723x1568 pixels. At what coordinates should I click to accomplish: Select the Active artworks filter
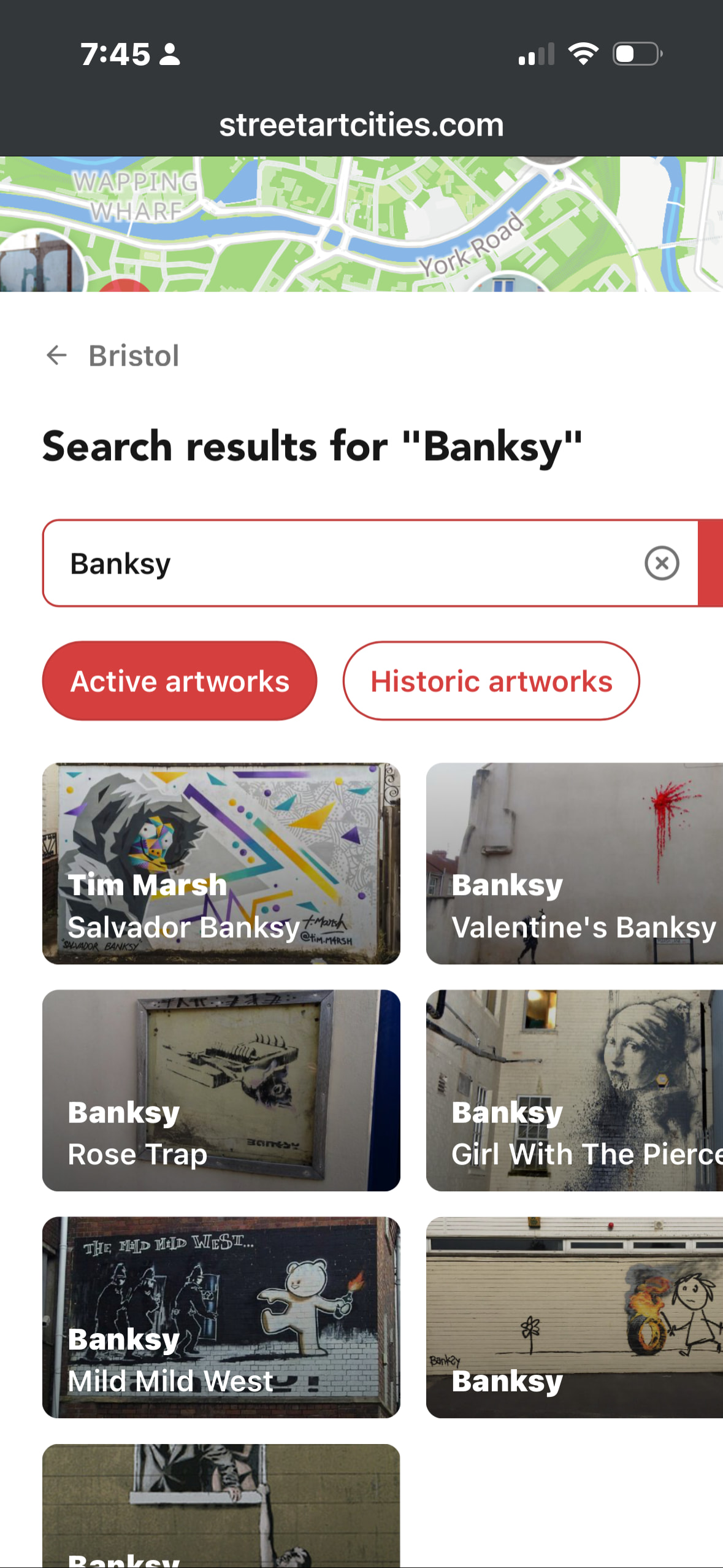180,681
